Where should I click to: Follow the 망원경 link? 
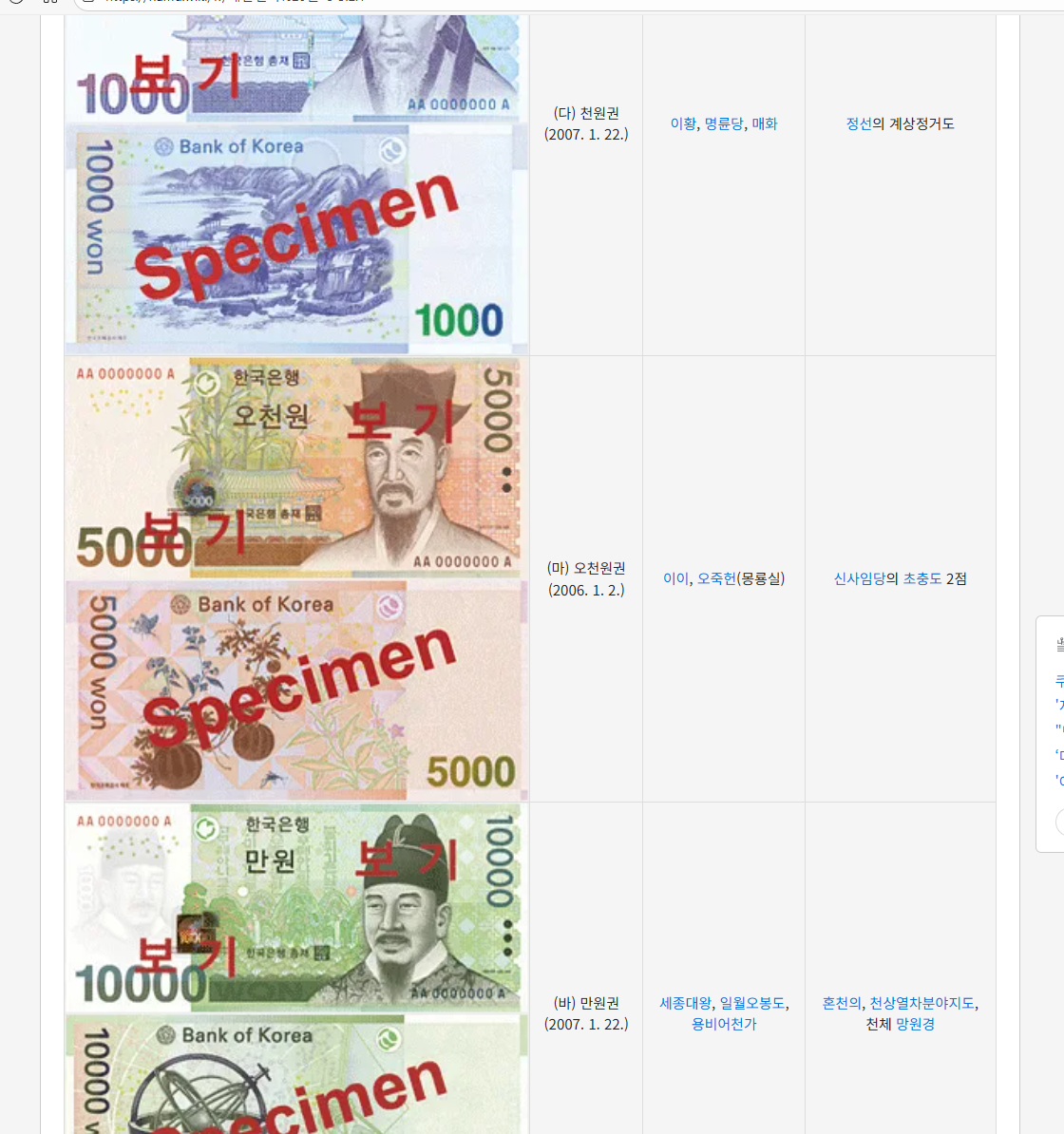(x=916, y=1024)
